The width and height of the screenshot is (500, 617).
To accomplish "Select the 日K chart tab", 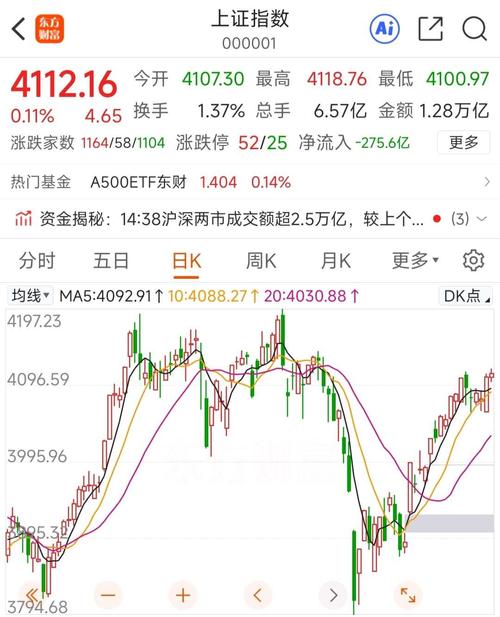I will (186, 261).
